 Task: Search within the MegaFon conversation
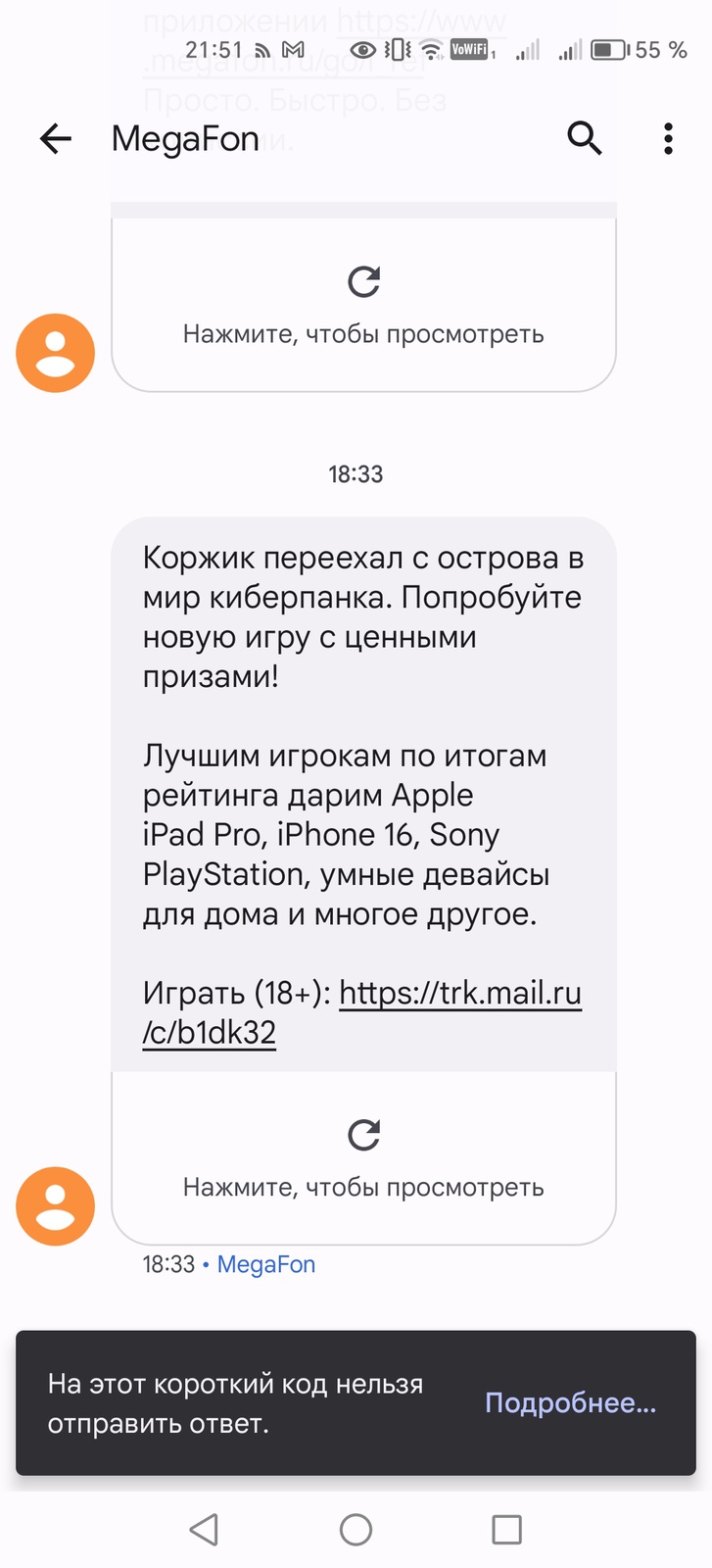[x=584, y=139]
